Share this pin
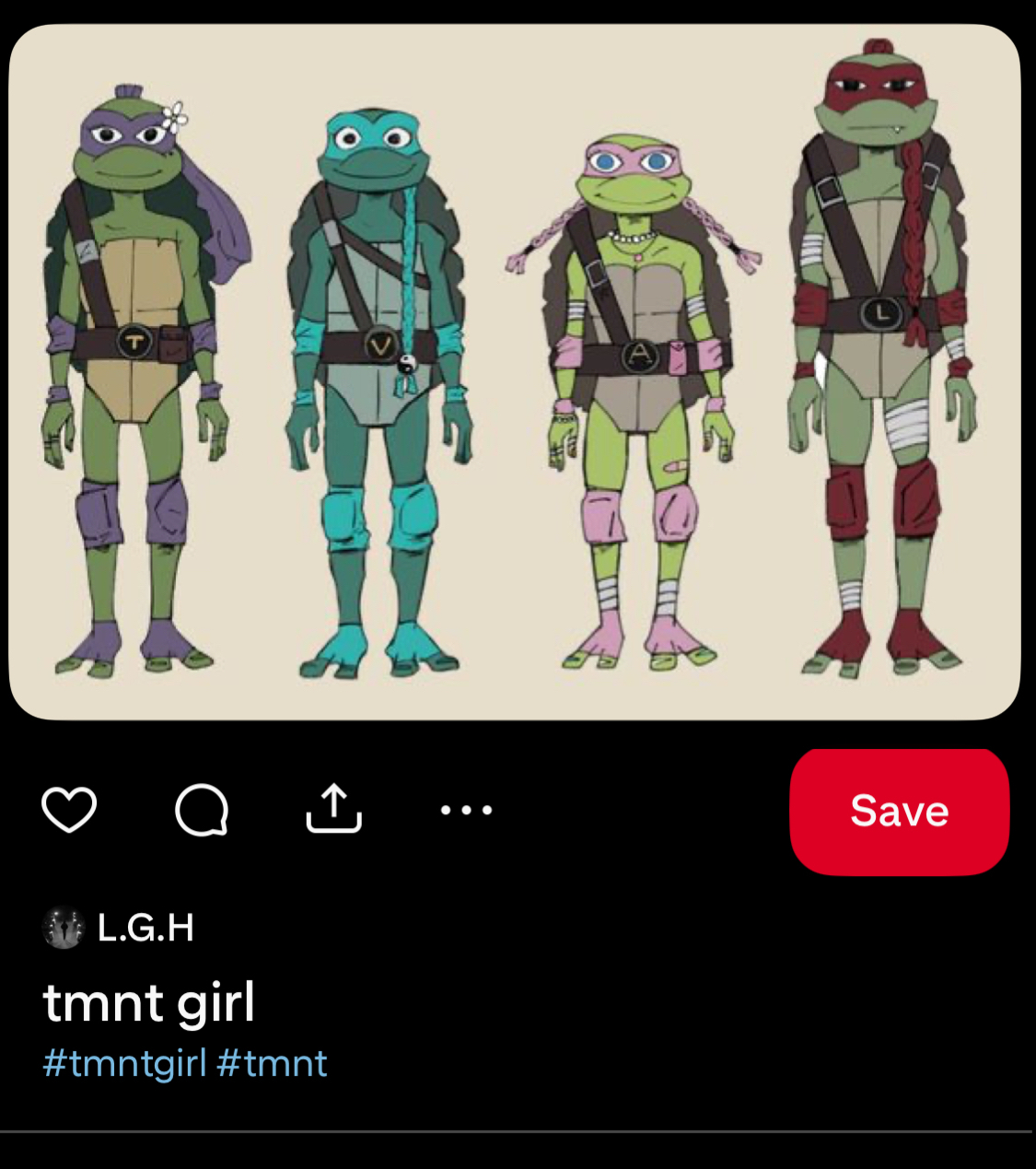1036x1169 pixels. click(x=333, y=810)
